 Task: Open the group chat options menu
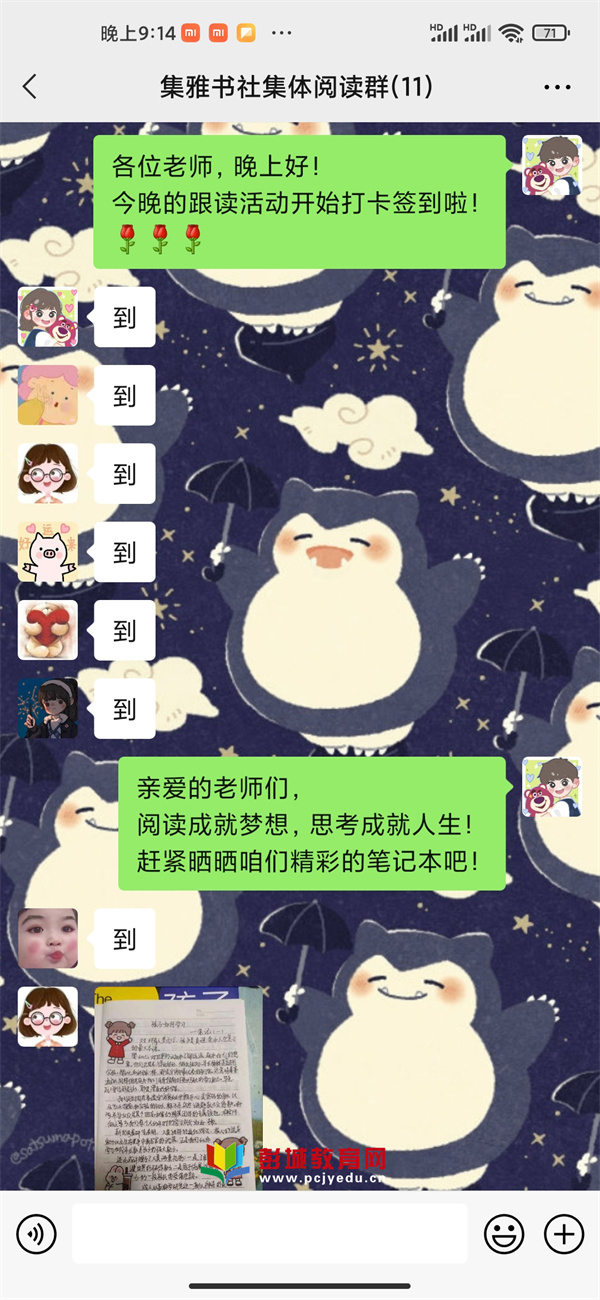point(557,88)
